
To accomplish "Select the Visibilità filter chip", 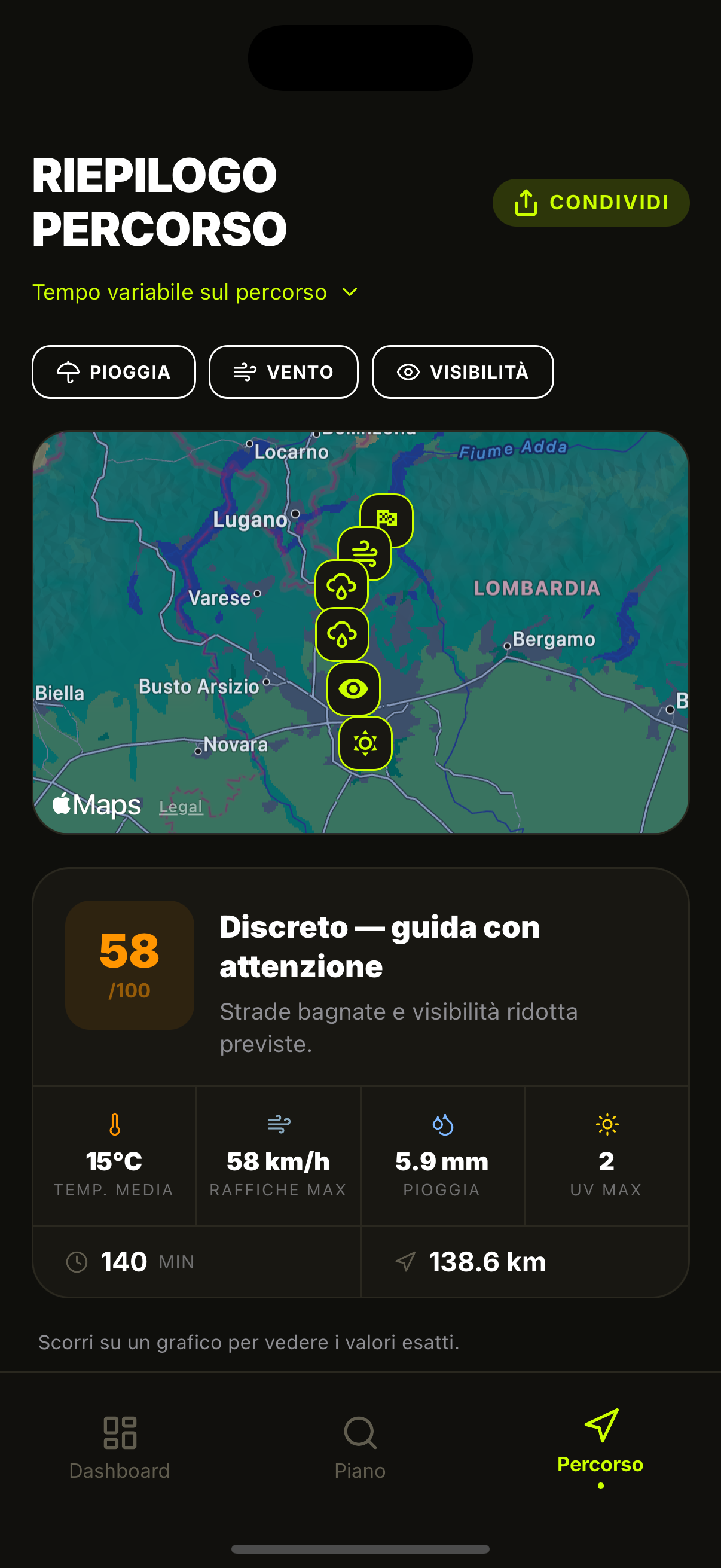I will [x=462, y=372].
